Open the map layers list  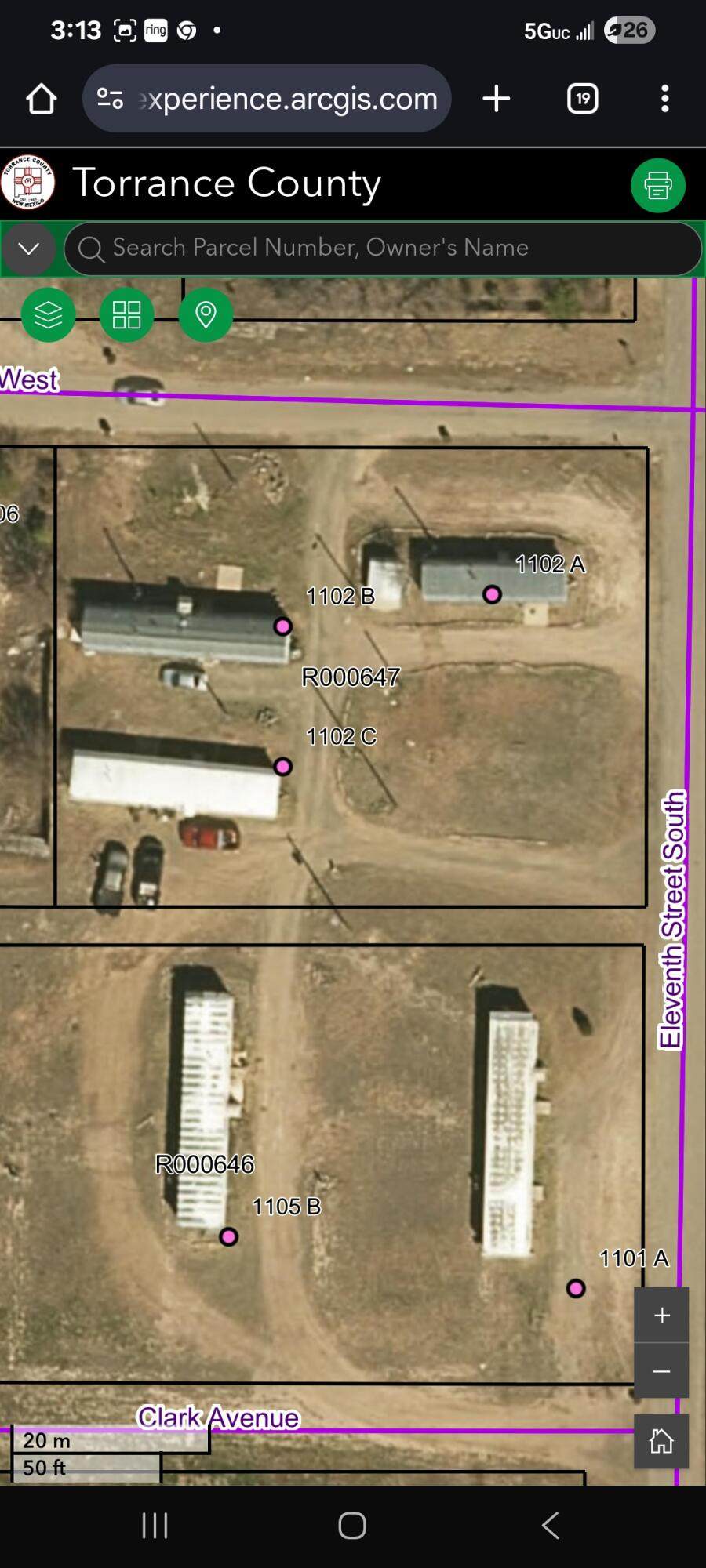click(48, 315)
